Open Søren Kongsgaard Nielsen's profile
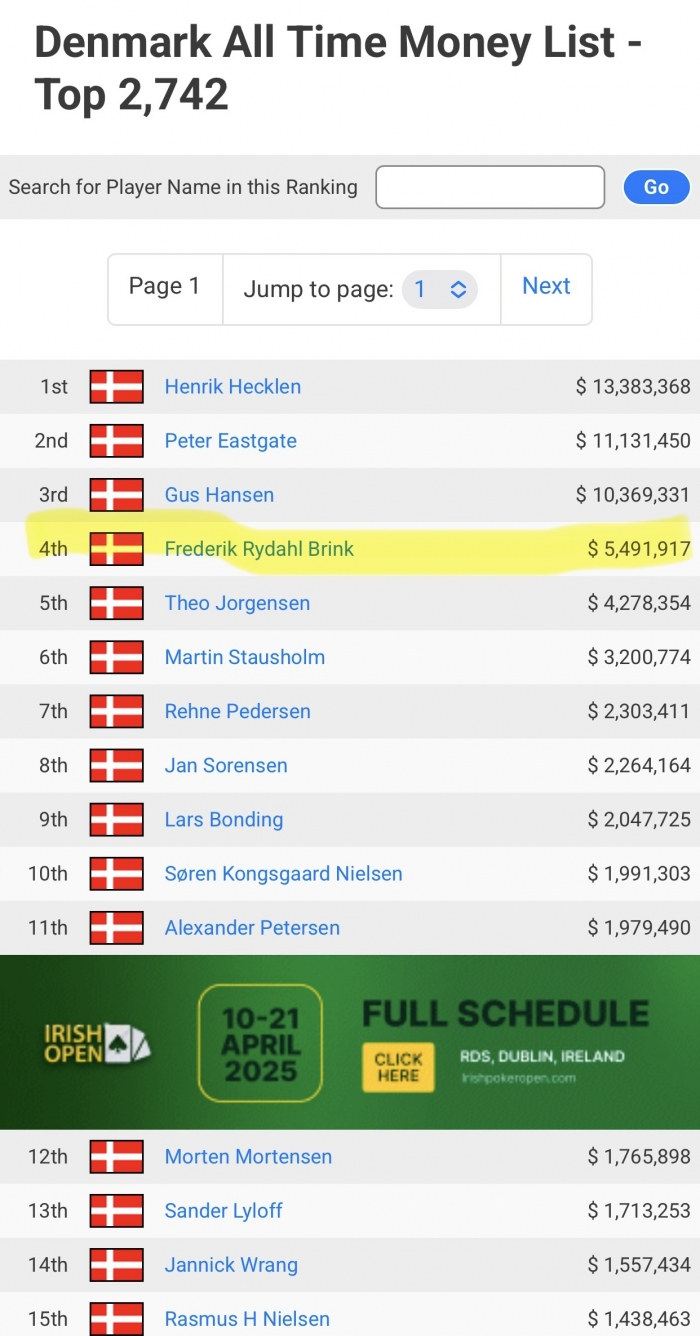700x1336 pixels. point(283,873)
